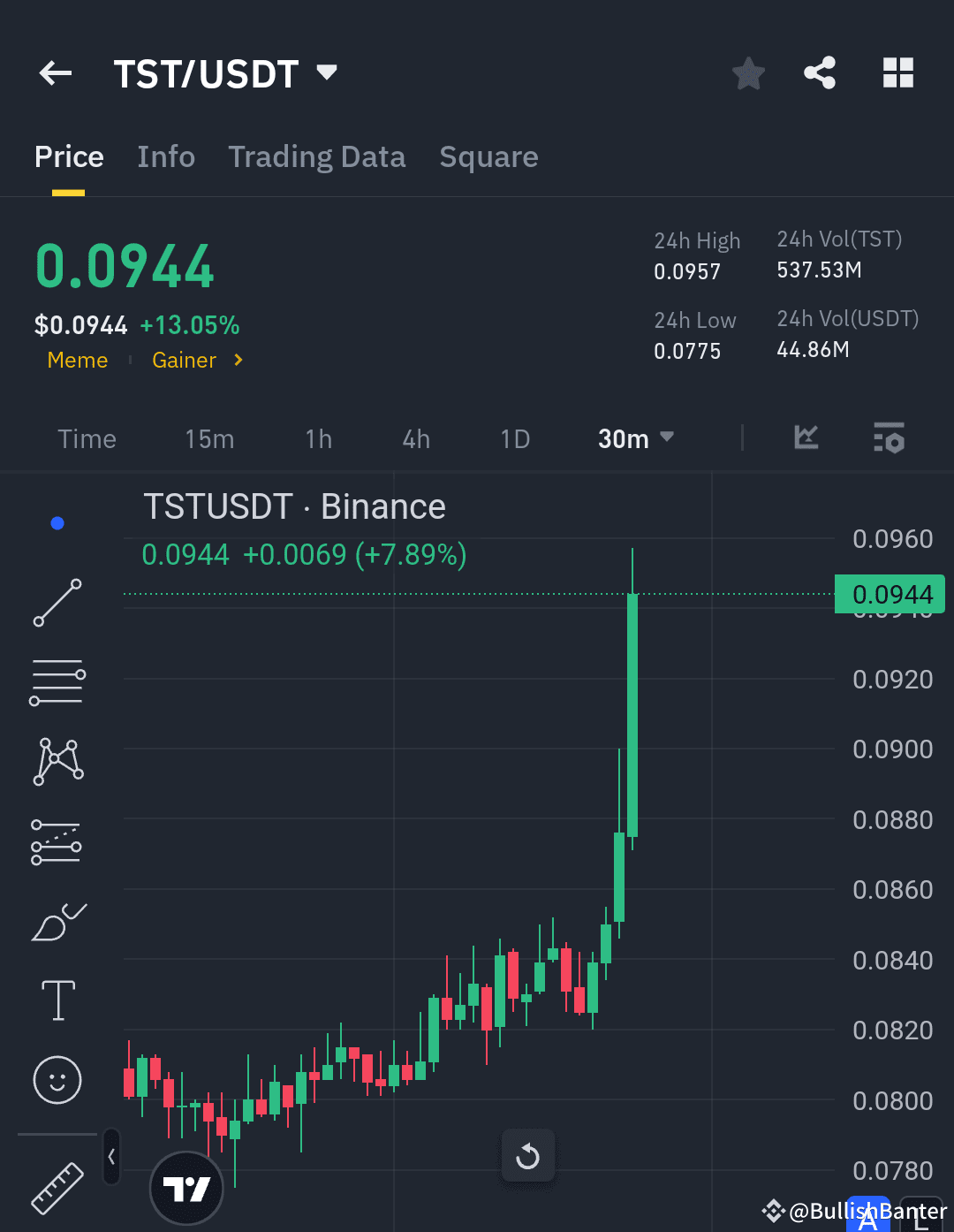
Task: Select the measure ruler tool
Action: [57, 1189]
